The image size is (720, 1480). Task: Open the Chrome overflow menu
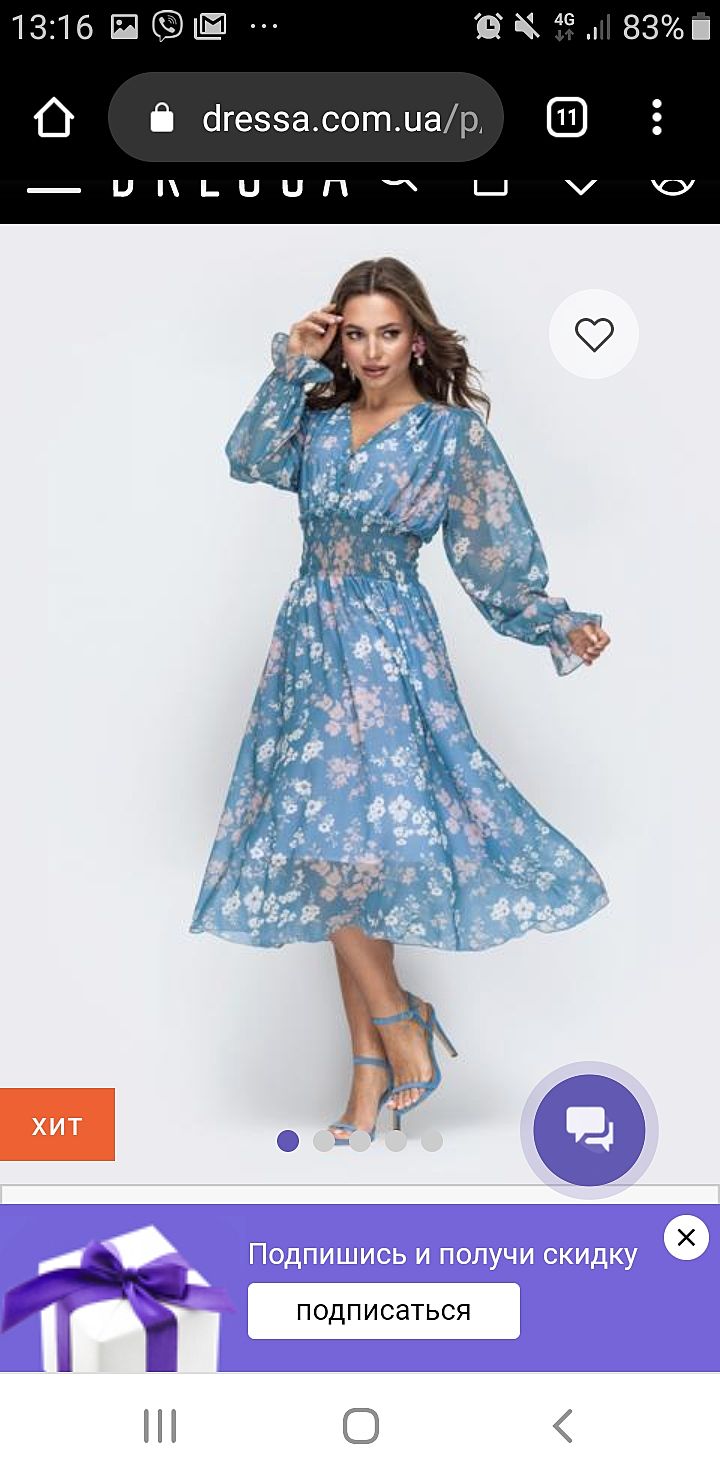(x=656, y=119)
